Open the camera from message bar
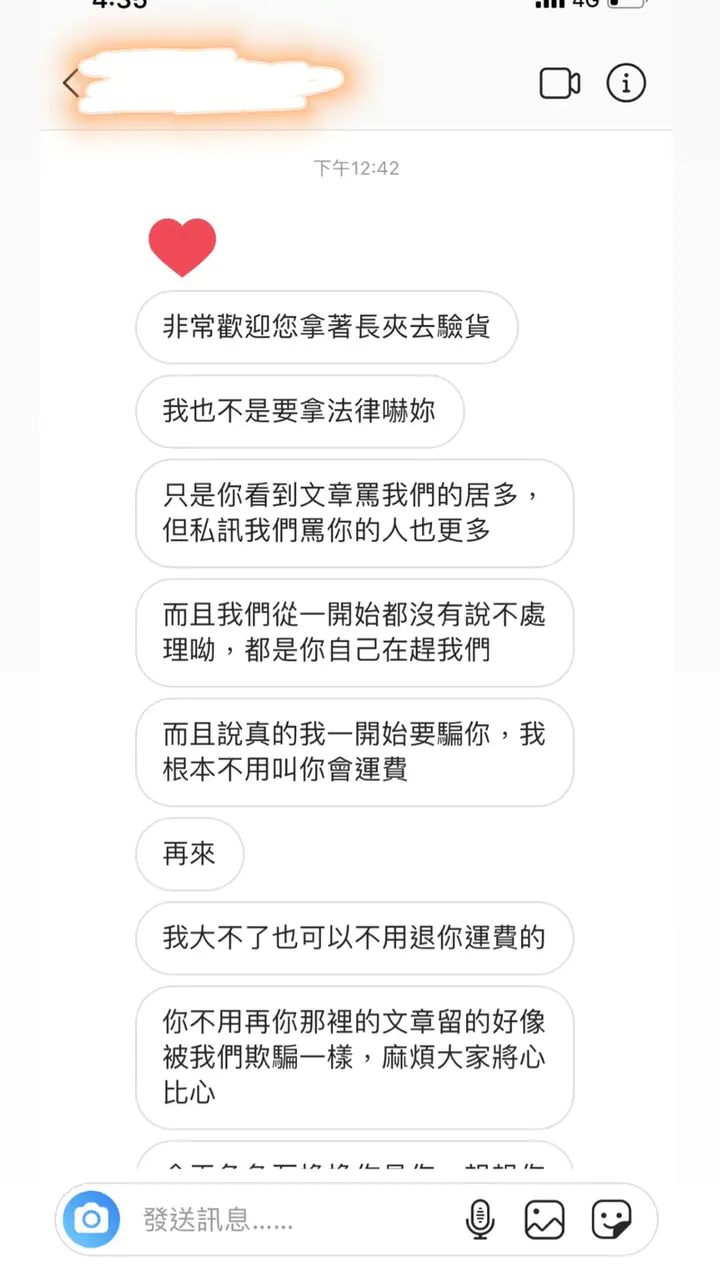This screenshot has width=720, height=1280. [91, 1219]
